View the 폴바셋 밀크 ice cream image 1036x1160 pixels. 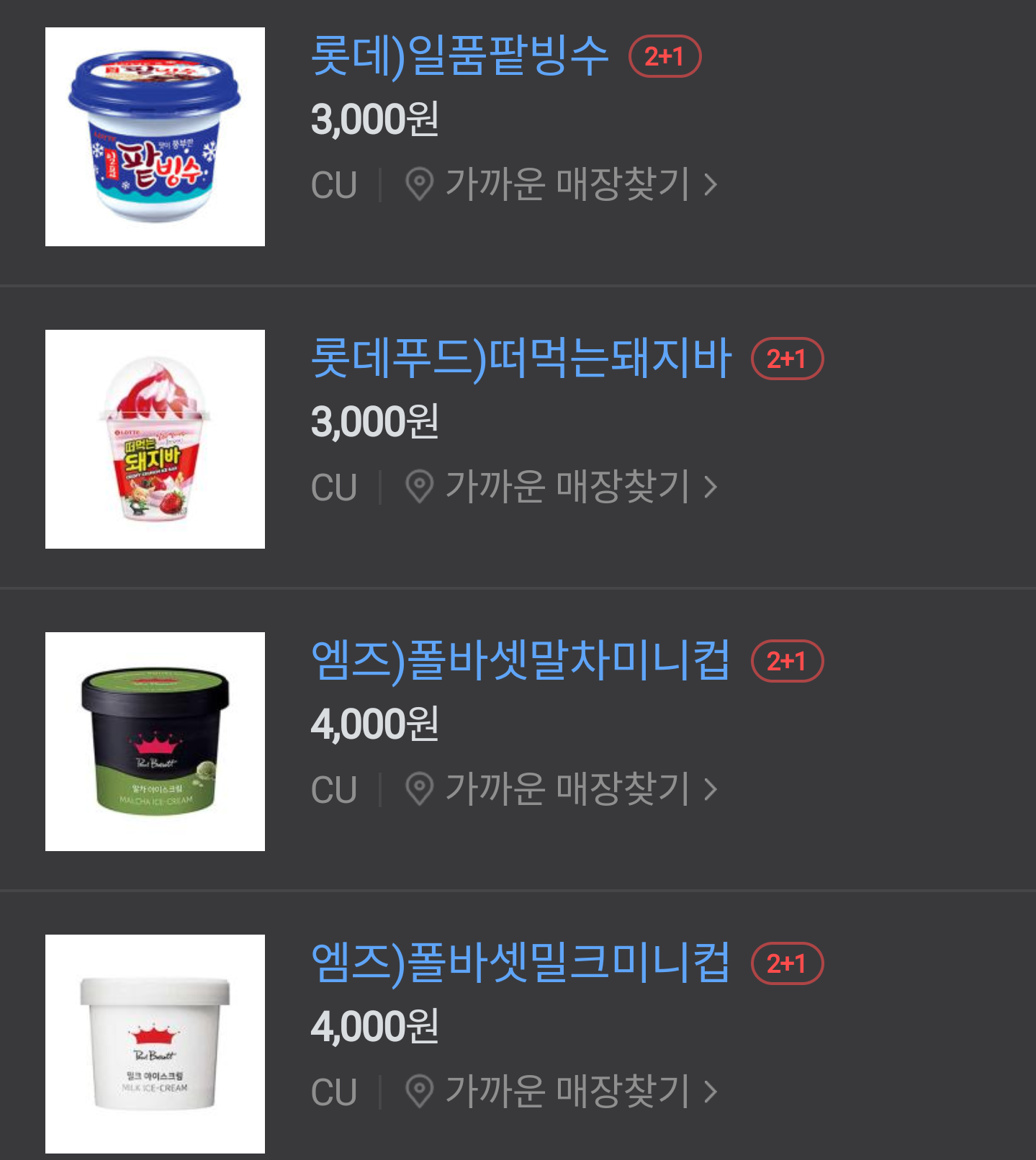(155, 1044)
